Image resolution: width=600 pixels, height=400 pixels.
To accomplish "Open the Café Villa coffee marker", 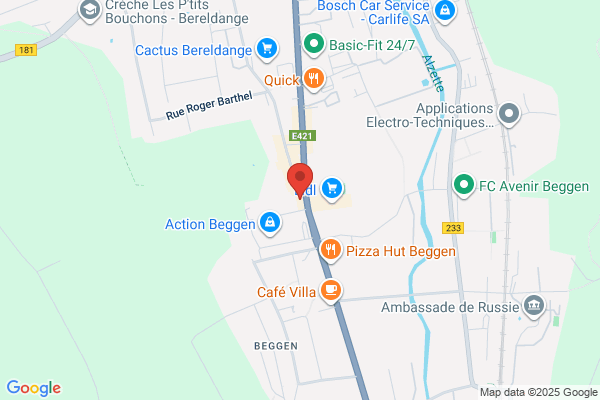I will (x=331, y=291).
